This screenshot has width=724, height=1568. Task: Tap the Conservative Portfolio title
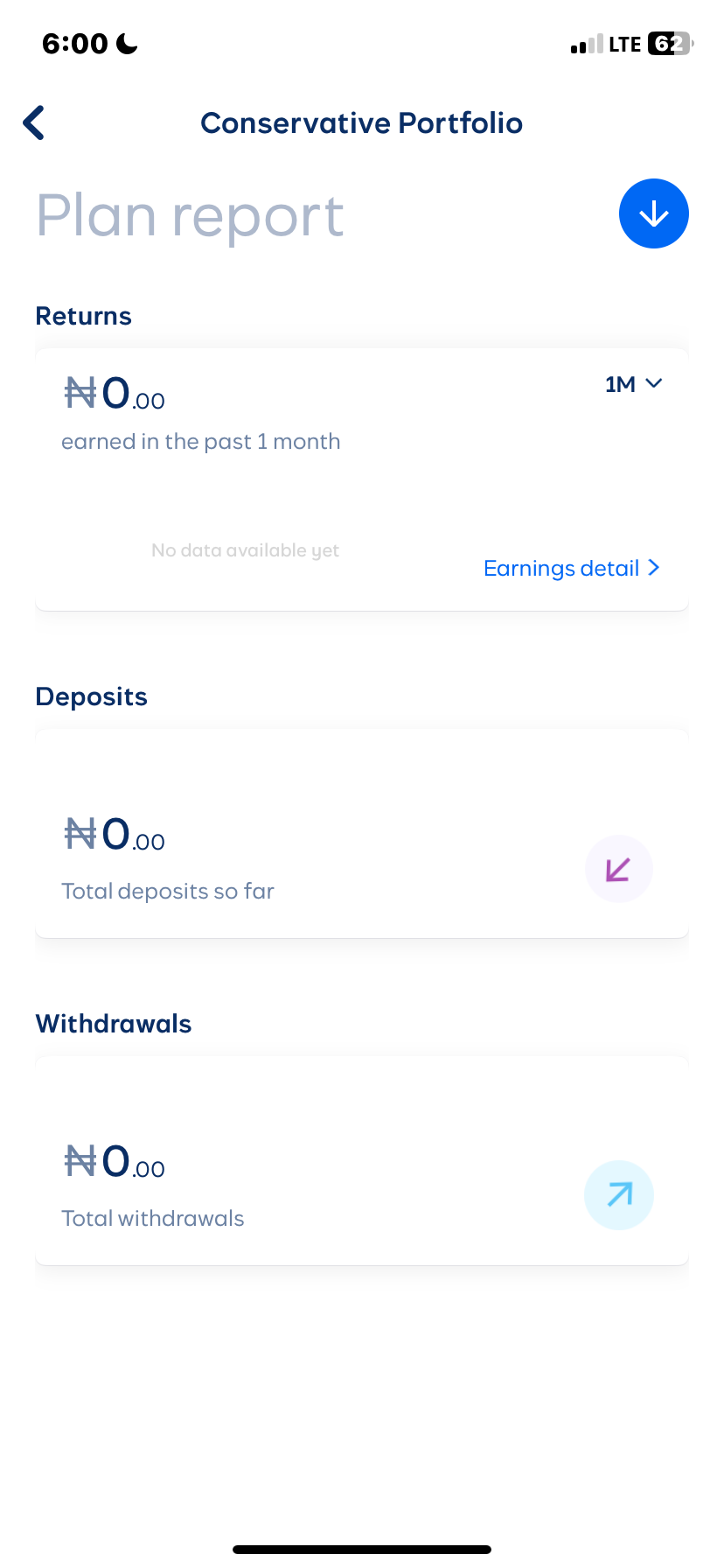(x=361, y=122)
